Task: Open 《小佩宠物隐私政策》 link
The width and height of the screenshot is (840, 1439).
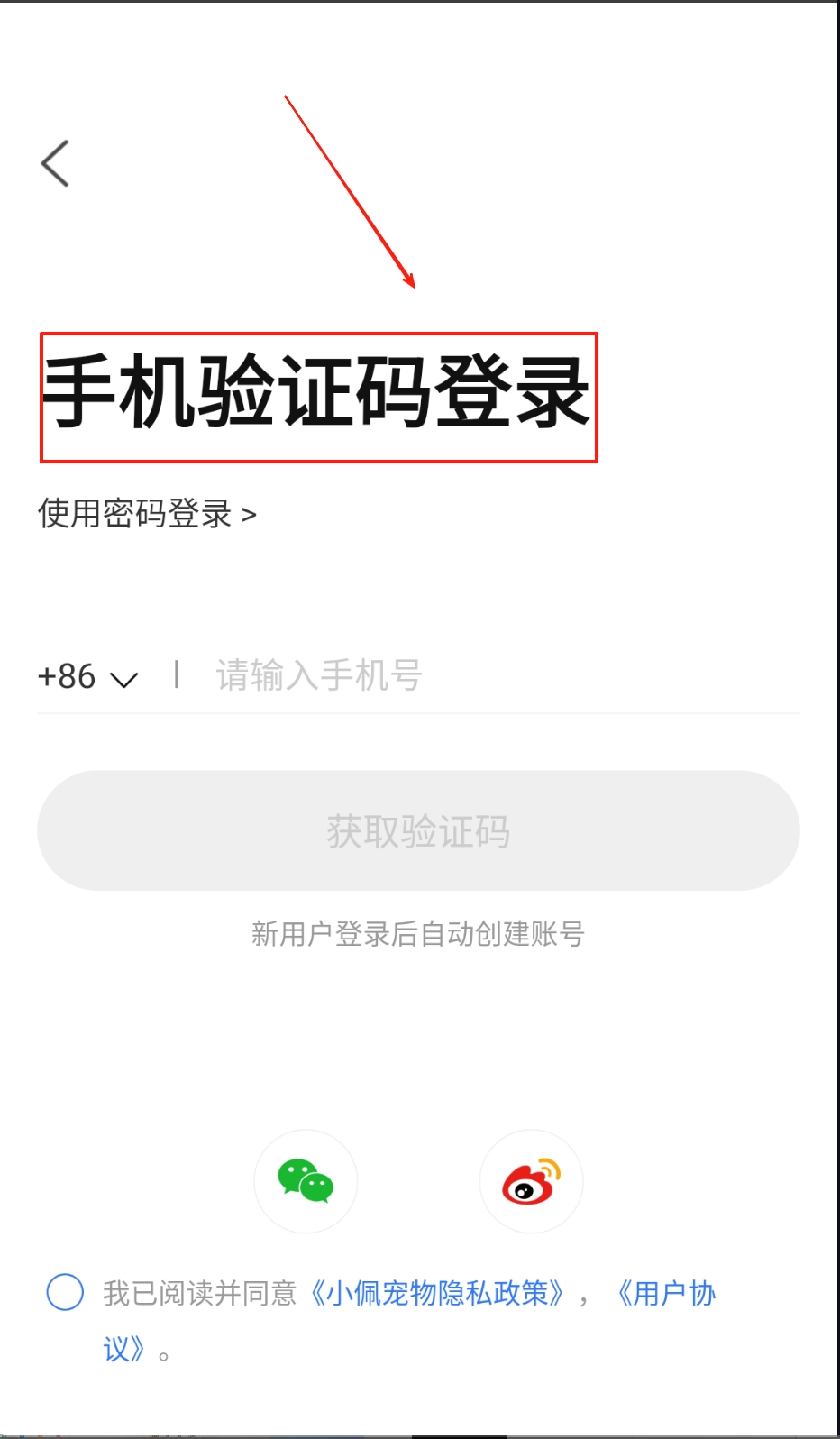Action: tap(437, 1293)
